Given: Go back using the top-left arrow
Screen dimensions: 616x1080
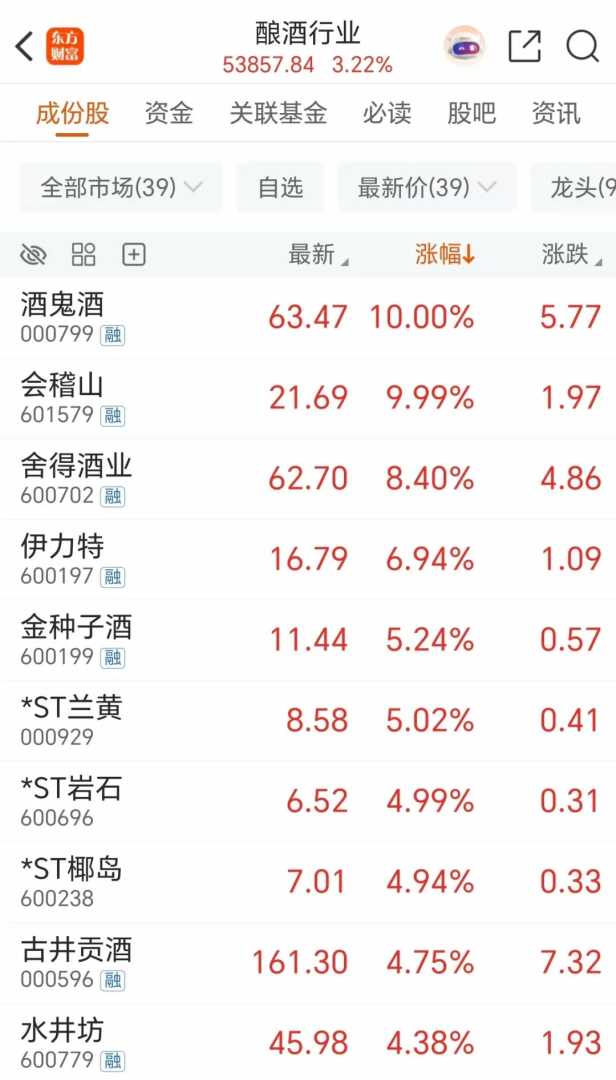Looking at the screenshot, I should pyautogui.click(x=26, y=47).
